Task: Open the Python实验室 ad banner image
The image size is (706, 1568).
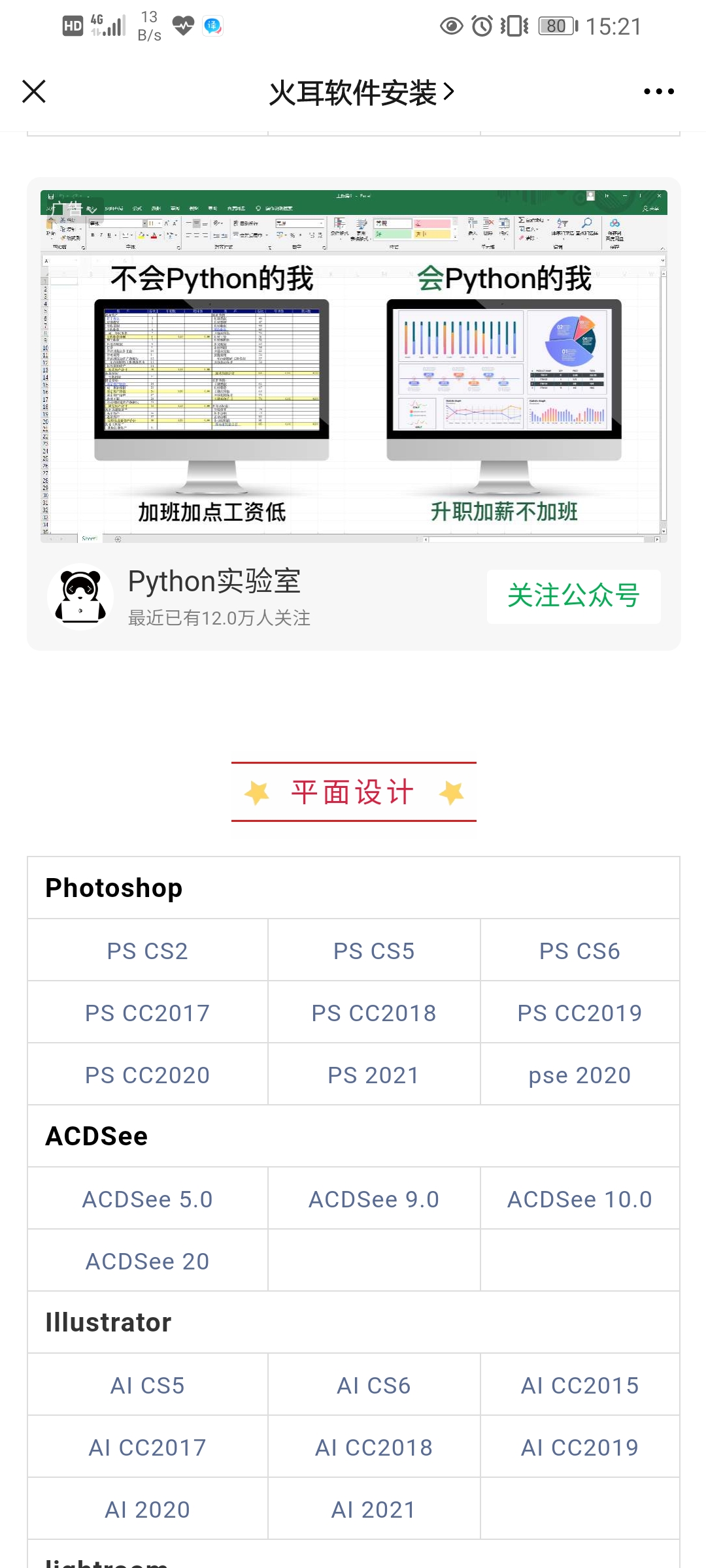Action: (353, 366)
